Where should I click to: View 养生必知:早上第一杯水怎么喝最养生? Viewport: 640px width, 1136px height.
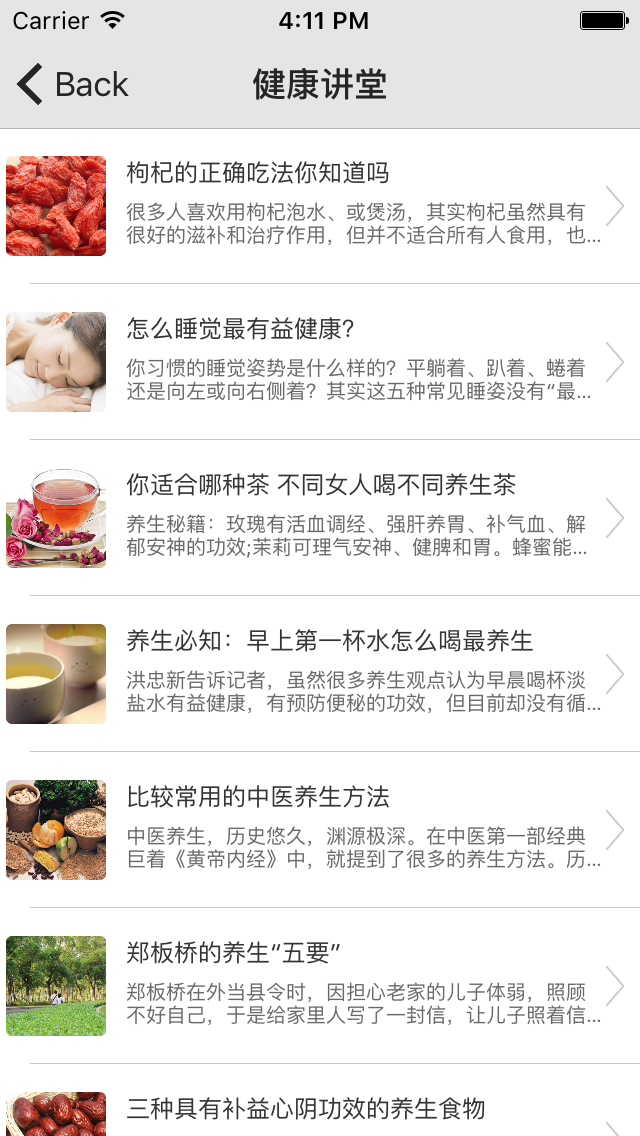pos(320,674)
